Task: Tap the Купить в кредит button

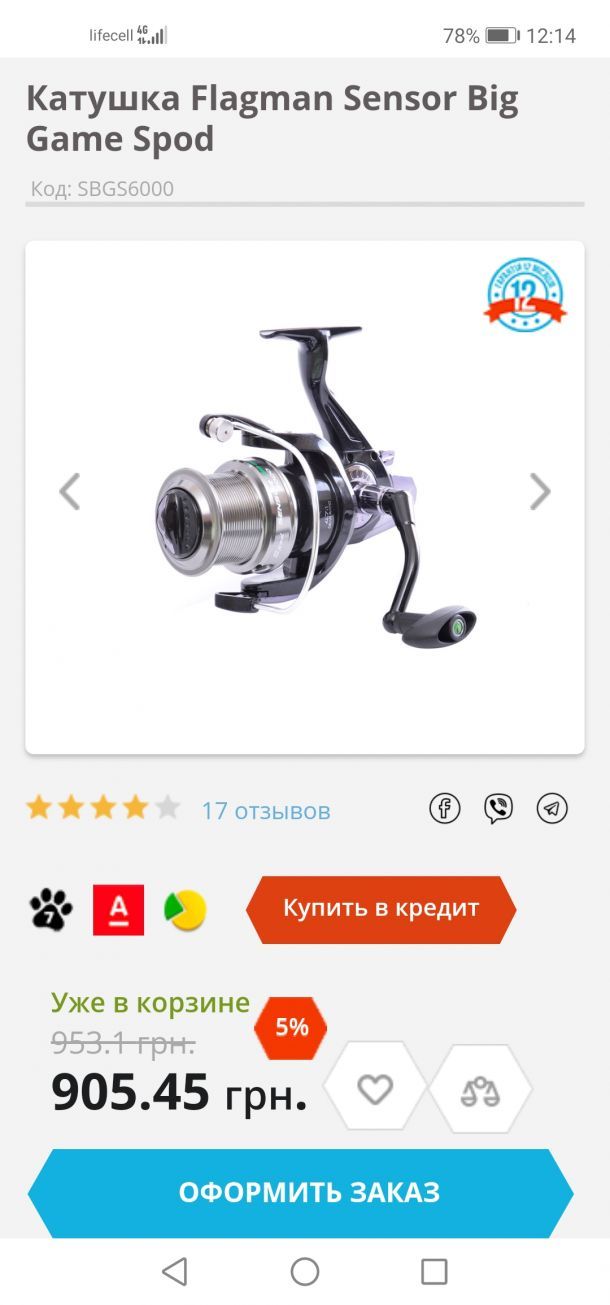Action: (x=381, y=908)
